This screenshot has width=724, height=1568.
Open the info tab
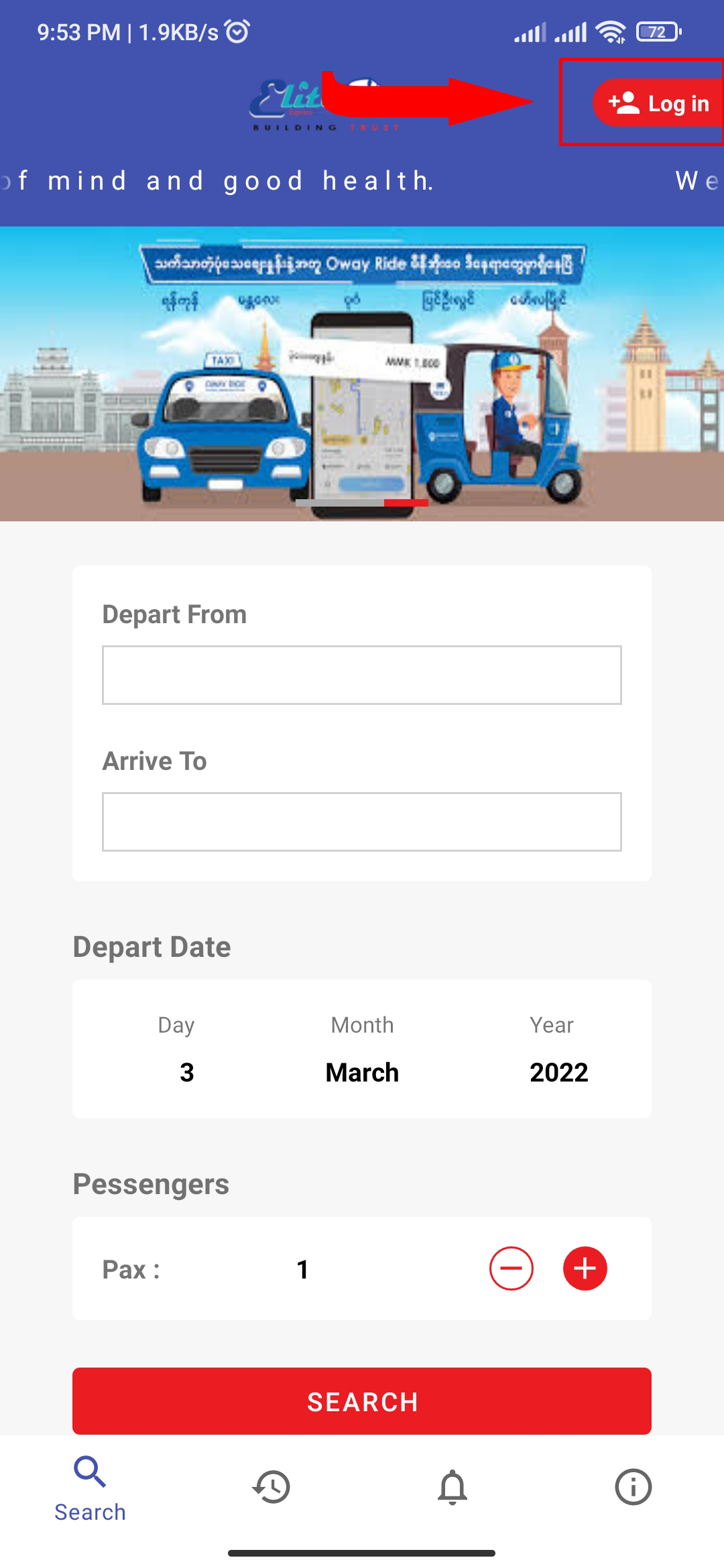tap(633, 1487)
